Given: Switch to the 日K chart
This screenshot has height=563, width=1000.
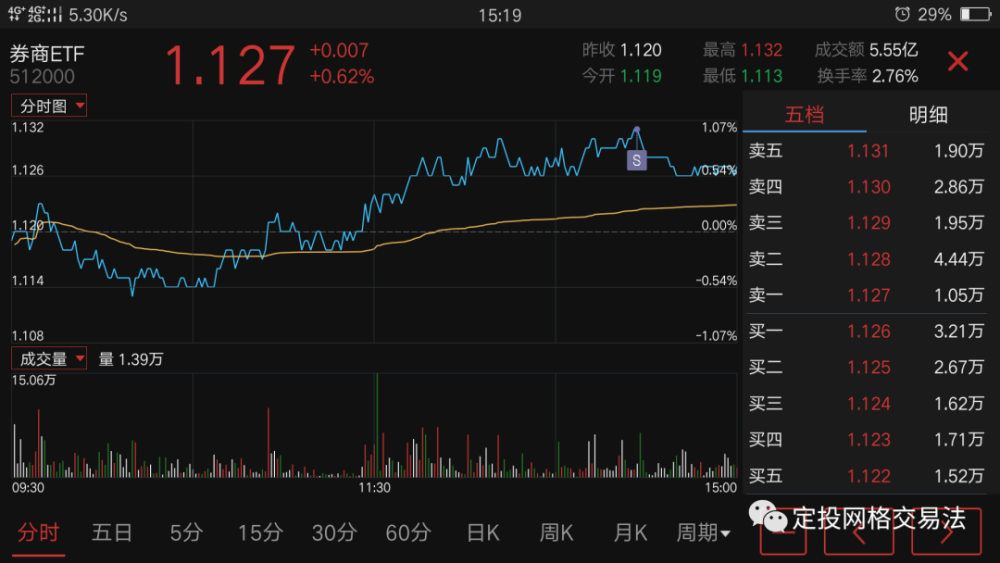Looking at the screenshot, I should pyautogui.click(x=483, y=533).
